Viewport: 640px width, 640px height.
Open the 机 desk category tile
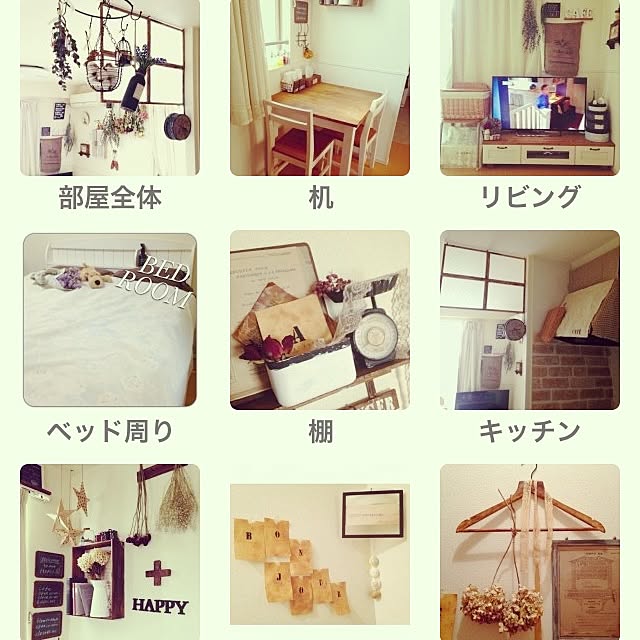click(x=320, y=88)
